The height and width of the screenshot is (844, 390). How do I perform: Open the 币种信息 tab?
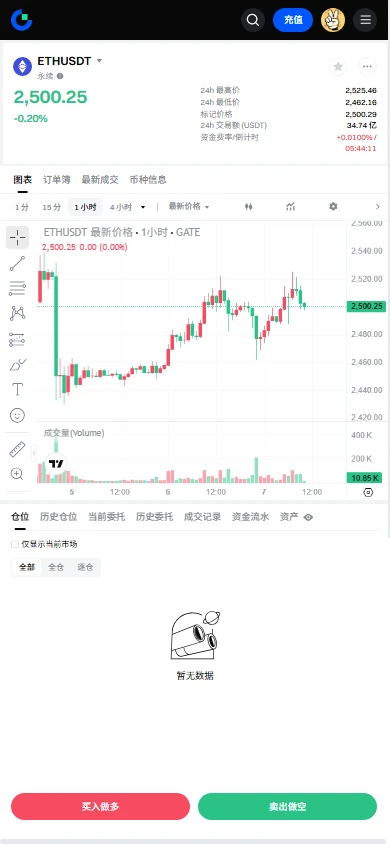tap(148, 180)
